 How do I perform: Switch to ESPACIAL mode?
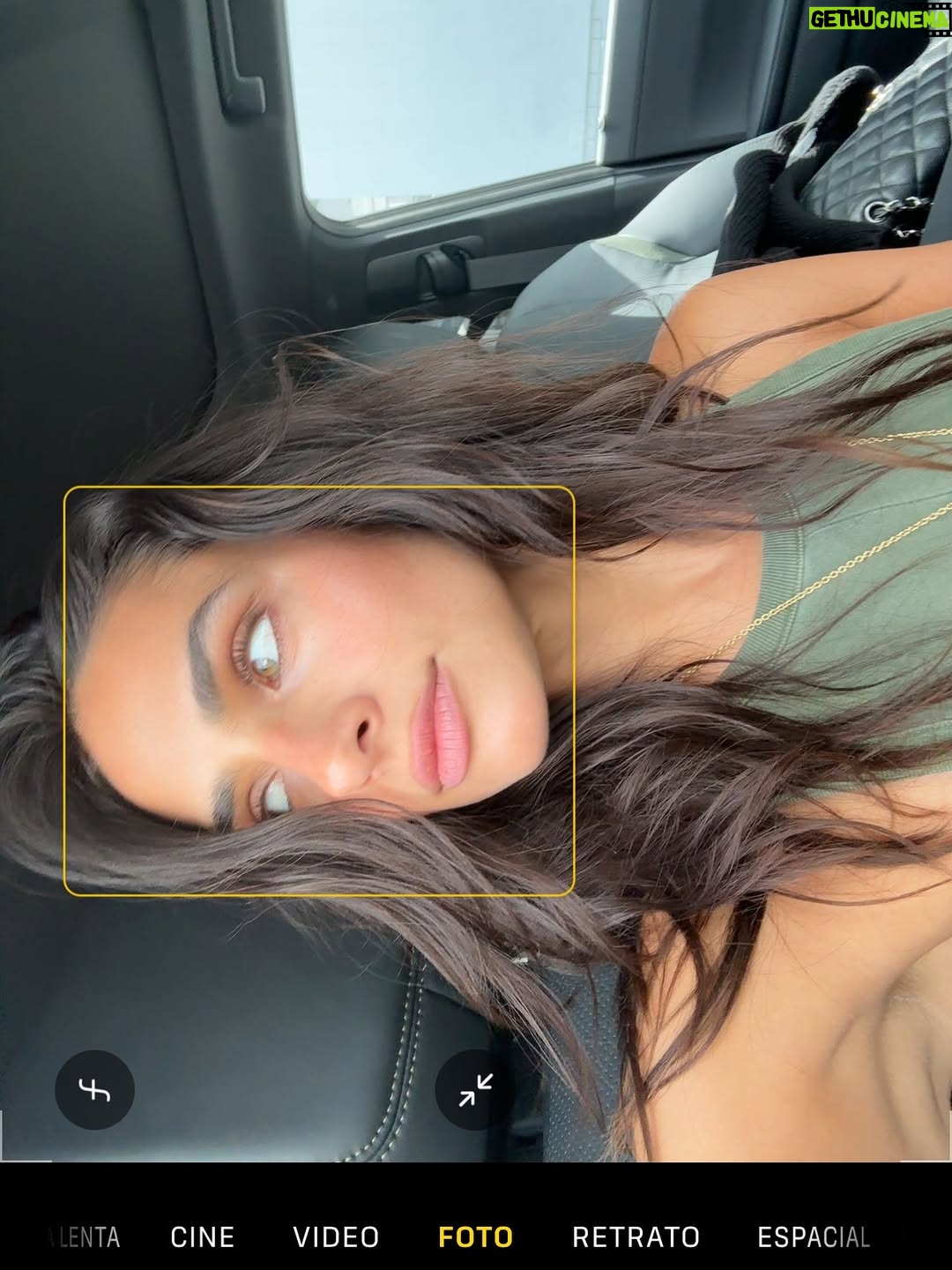[814, 1237]
